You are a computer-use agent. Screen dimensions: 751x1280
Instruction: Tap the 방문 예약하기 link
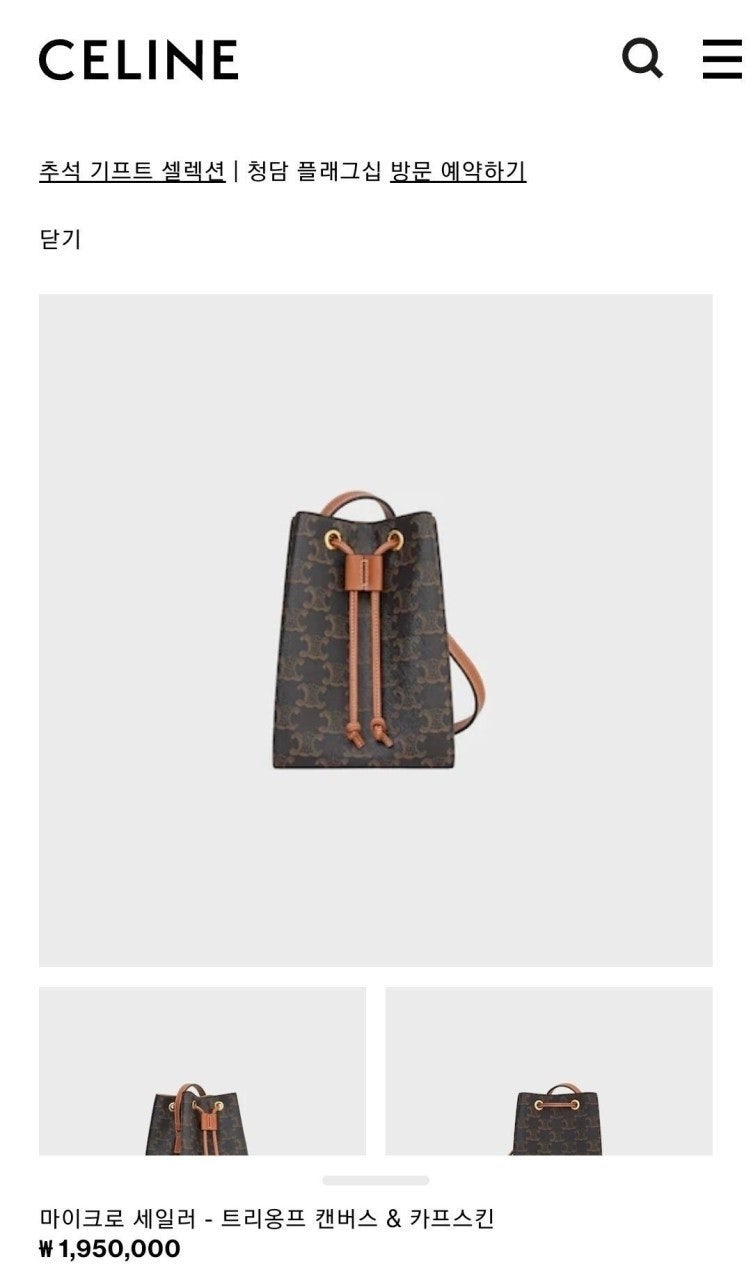coord(458,171)
